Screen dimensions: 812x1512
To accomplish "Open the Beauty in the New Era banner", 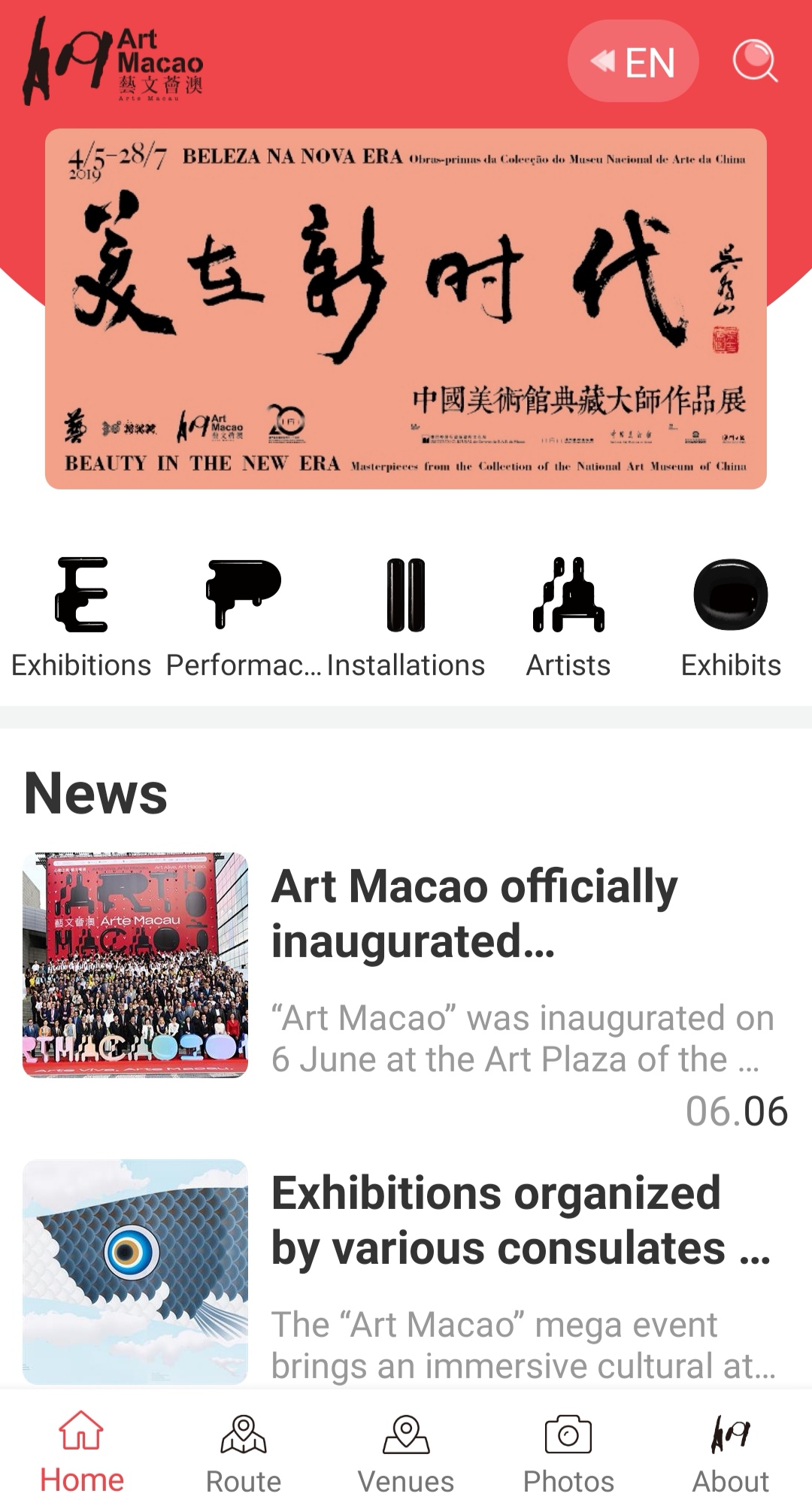I will pyautogui.click(x=406, y=309).
